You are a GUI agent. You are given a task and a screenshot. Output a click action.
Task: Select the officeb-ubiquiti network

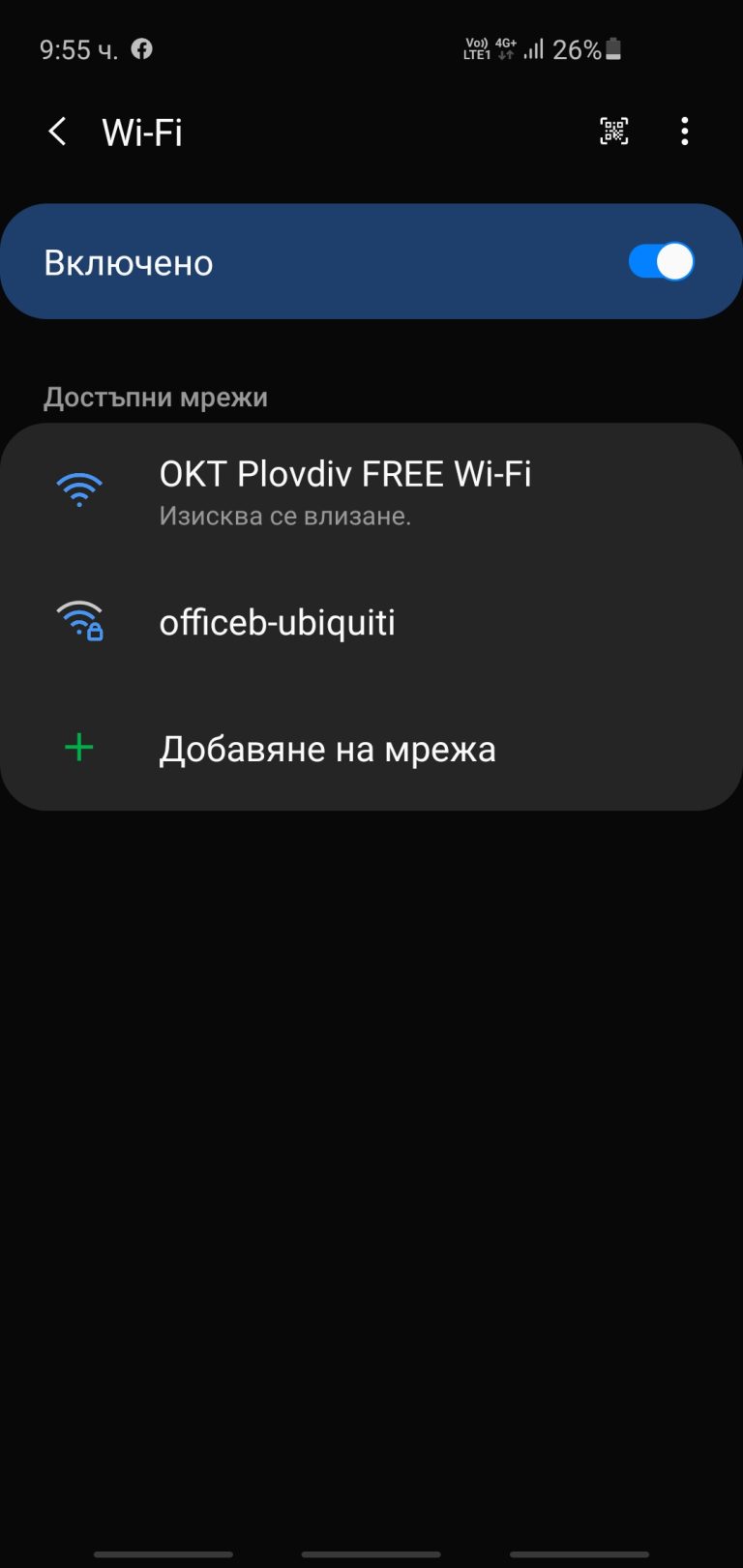(371, 621)
